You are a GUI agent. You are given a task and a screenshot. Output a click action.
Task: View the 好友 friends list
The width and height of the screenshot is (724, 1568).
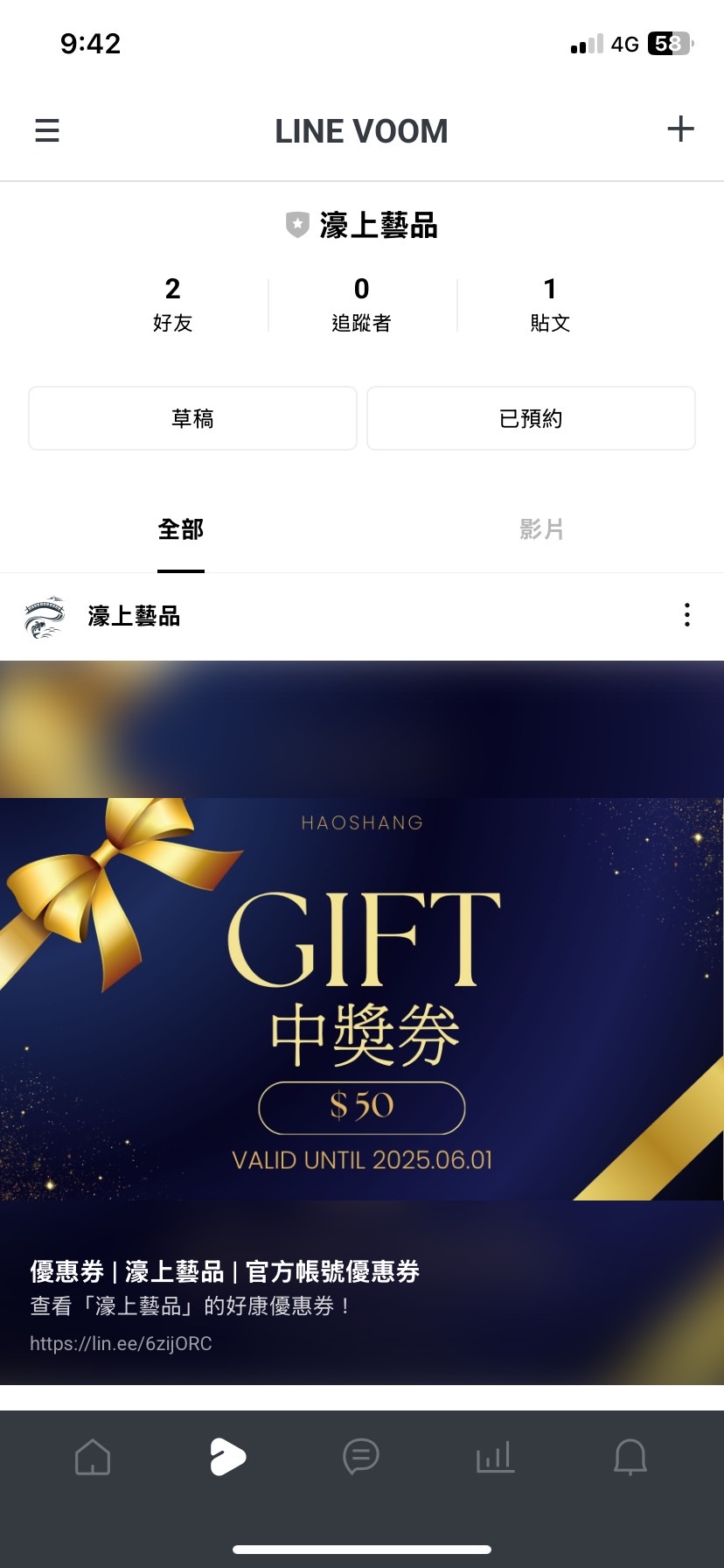[x=172, y=304]
